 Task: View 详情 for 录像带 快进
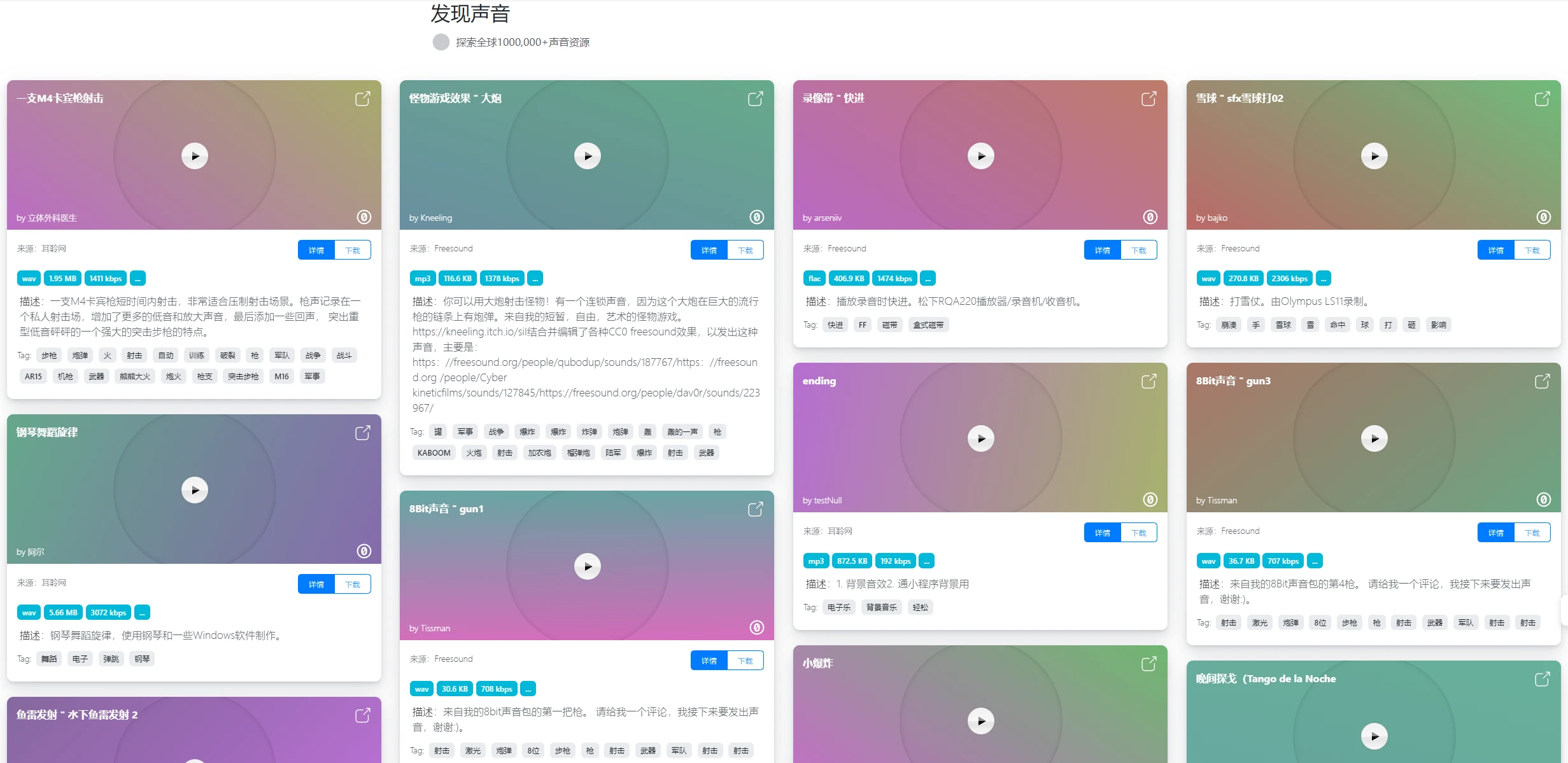tap(1103, 250)
